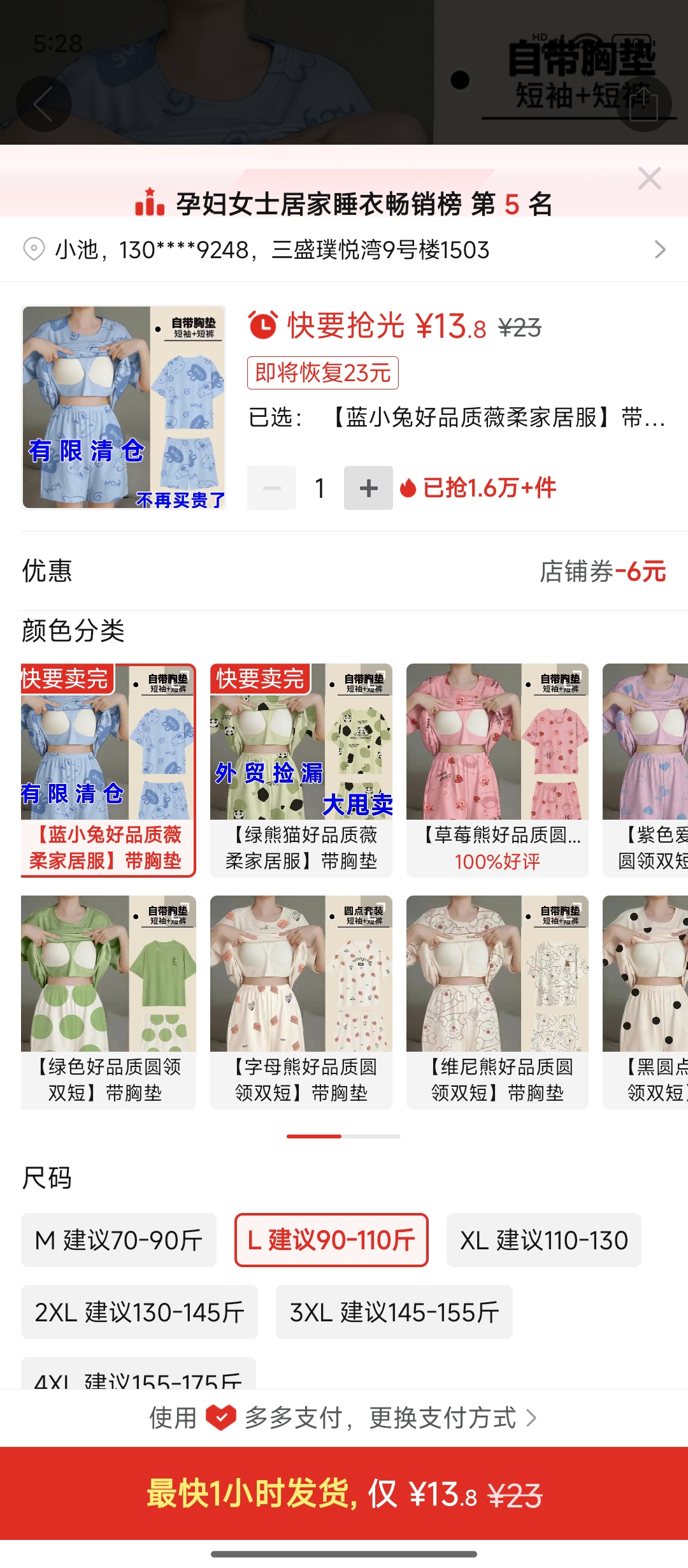Pick the 维尼熊 color option
This screenshot has width=688, height=1568.
pos(497,1002)
